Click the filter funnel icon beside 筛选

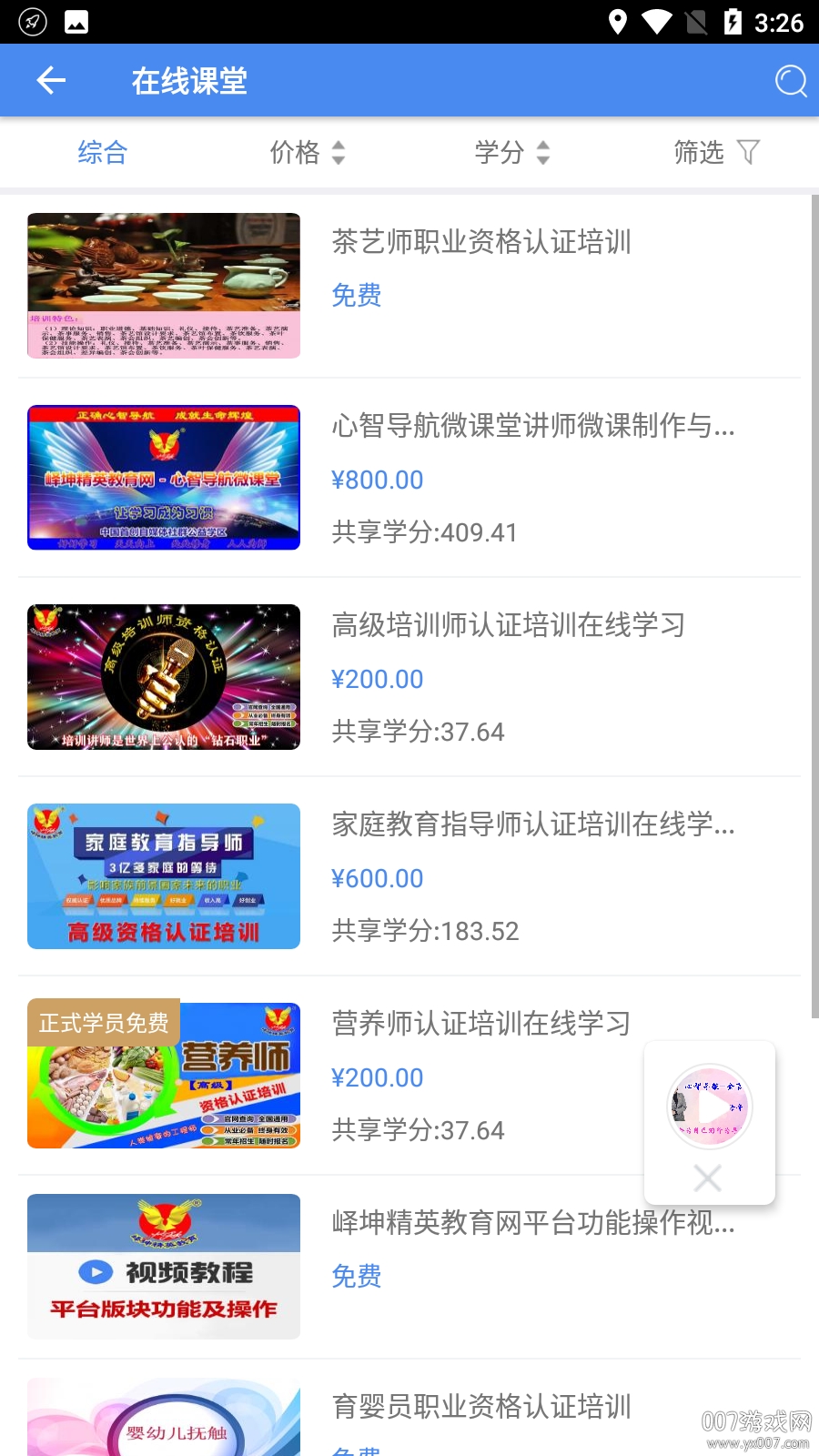coord(748,152)
